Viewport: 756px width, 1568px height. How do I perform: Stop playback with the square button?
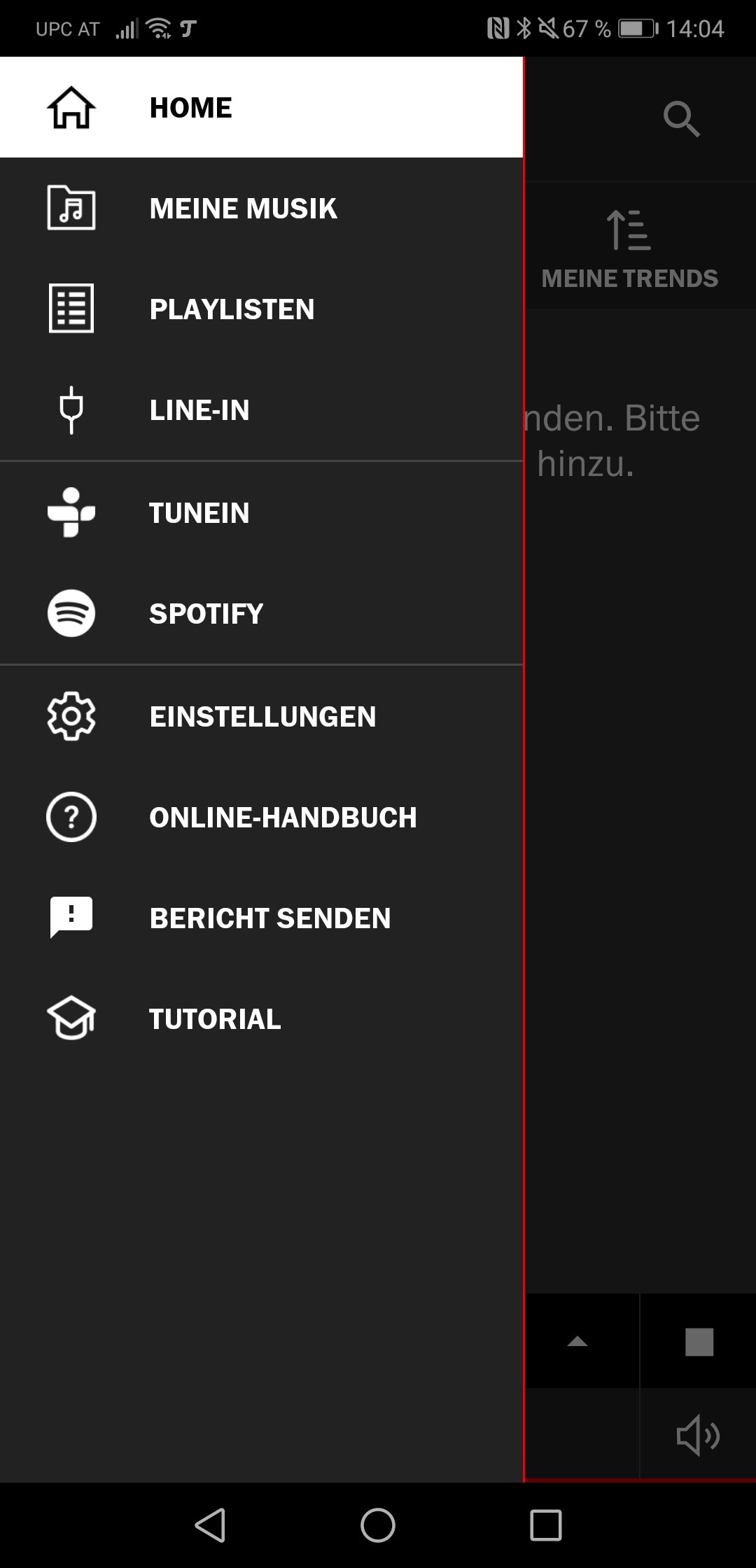click(699, 1342)
